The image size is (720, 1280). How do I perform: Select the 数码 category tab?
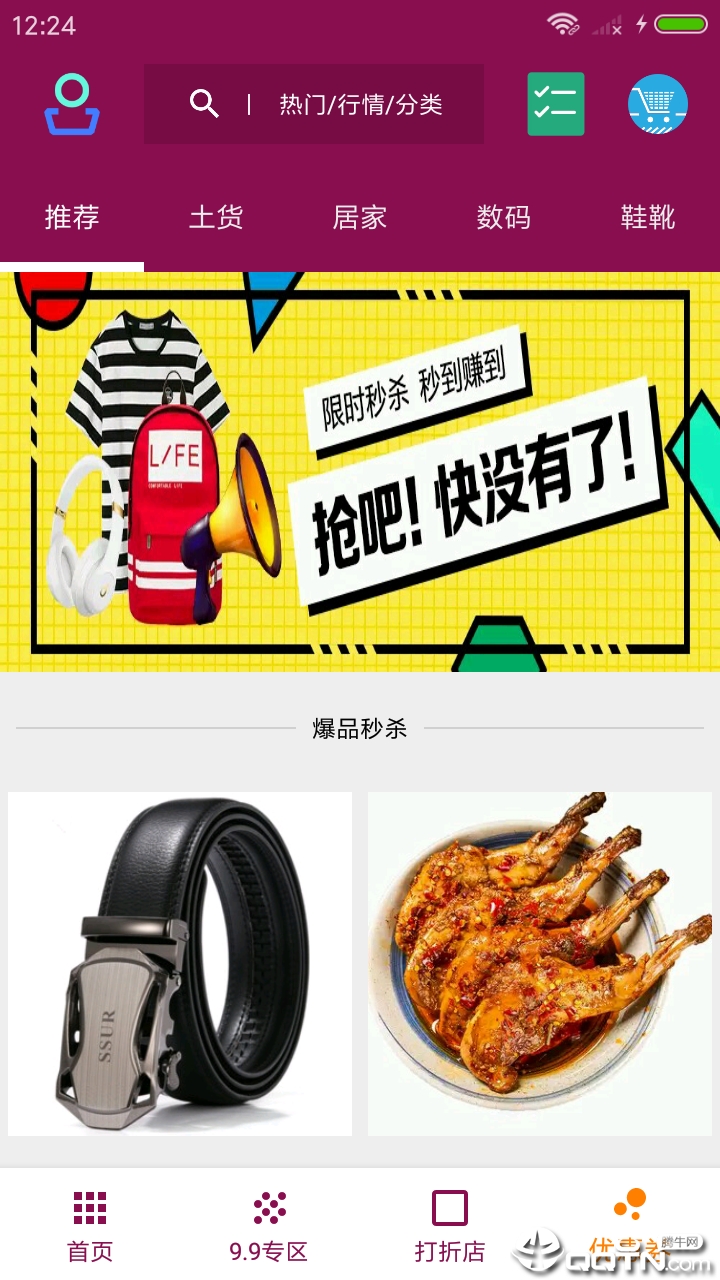(x=504, y=217)
